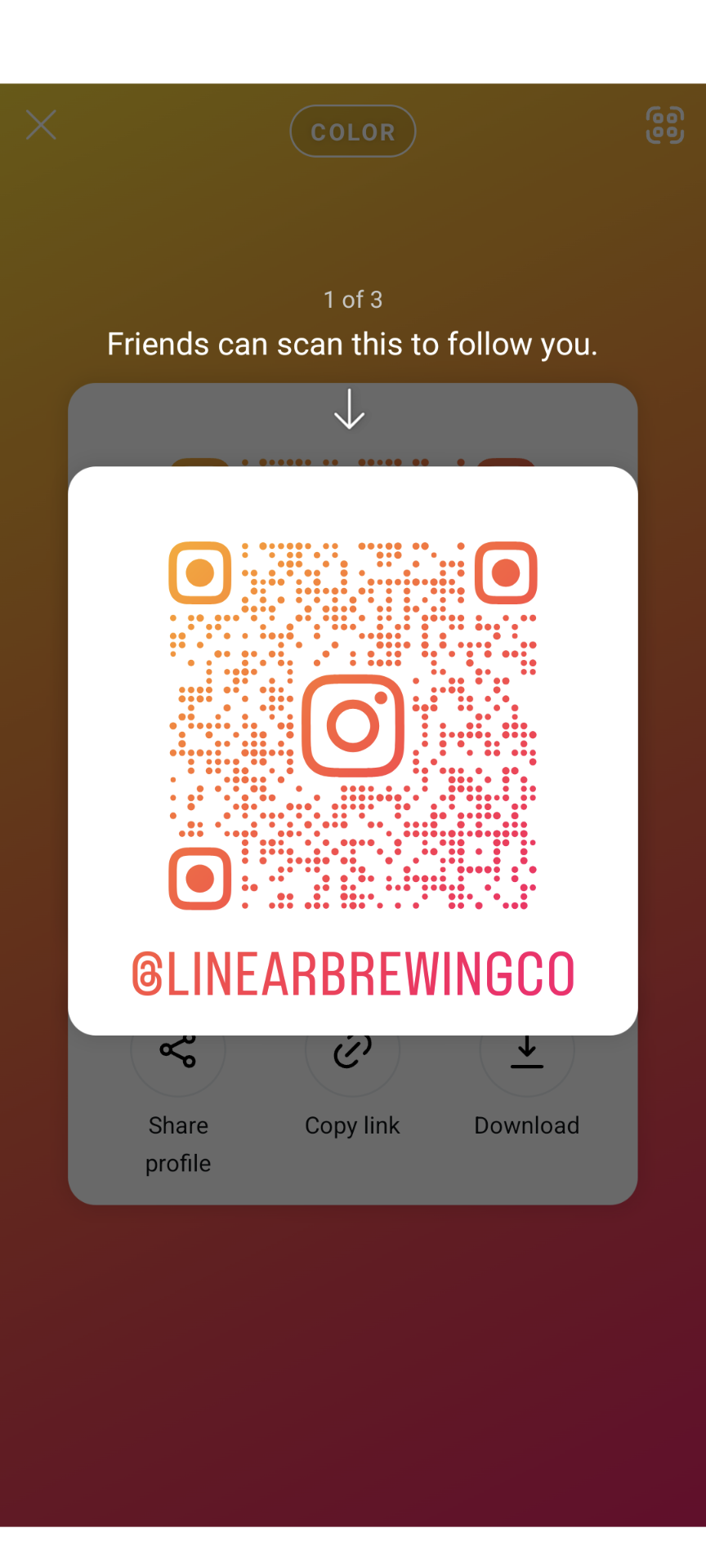Open the next card from the page counter

[x=352, y=300]
